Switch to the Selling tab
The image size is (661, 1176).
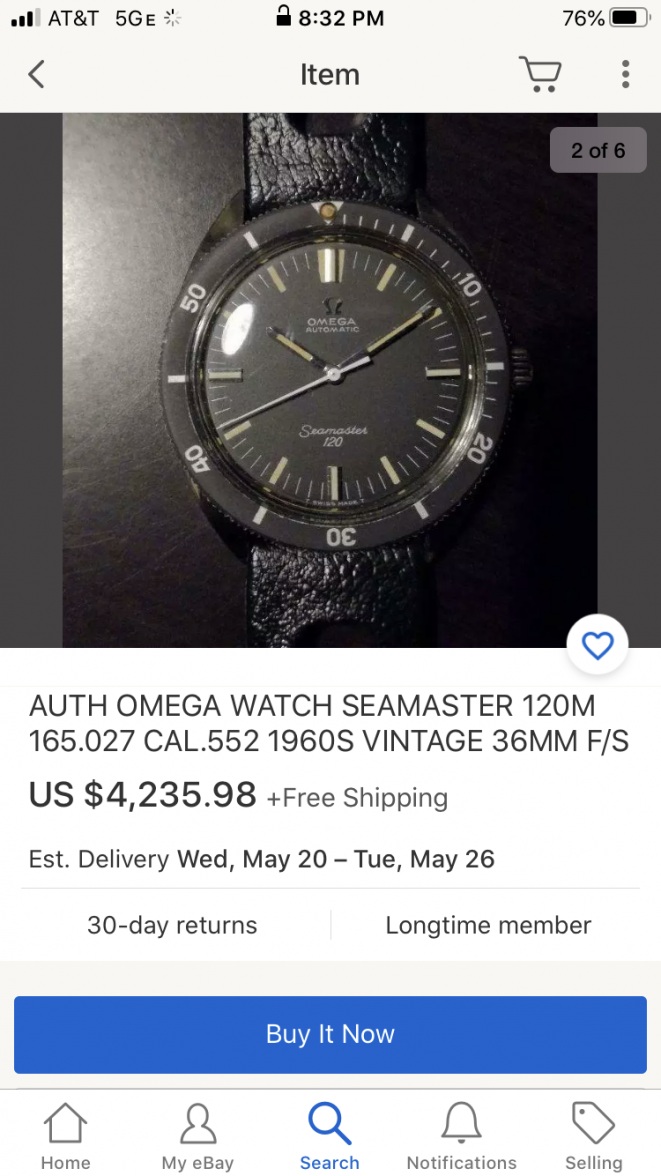593,1136
